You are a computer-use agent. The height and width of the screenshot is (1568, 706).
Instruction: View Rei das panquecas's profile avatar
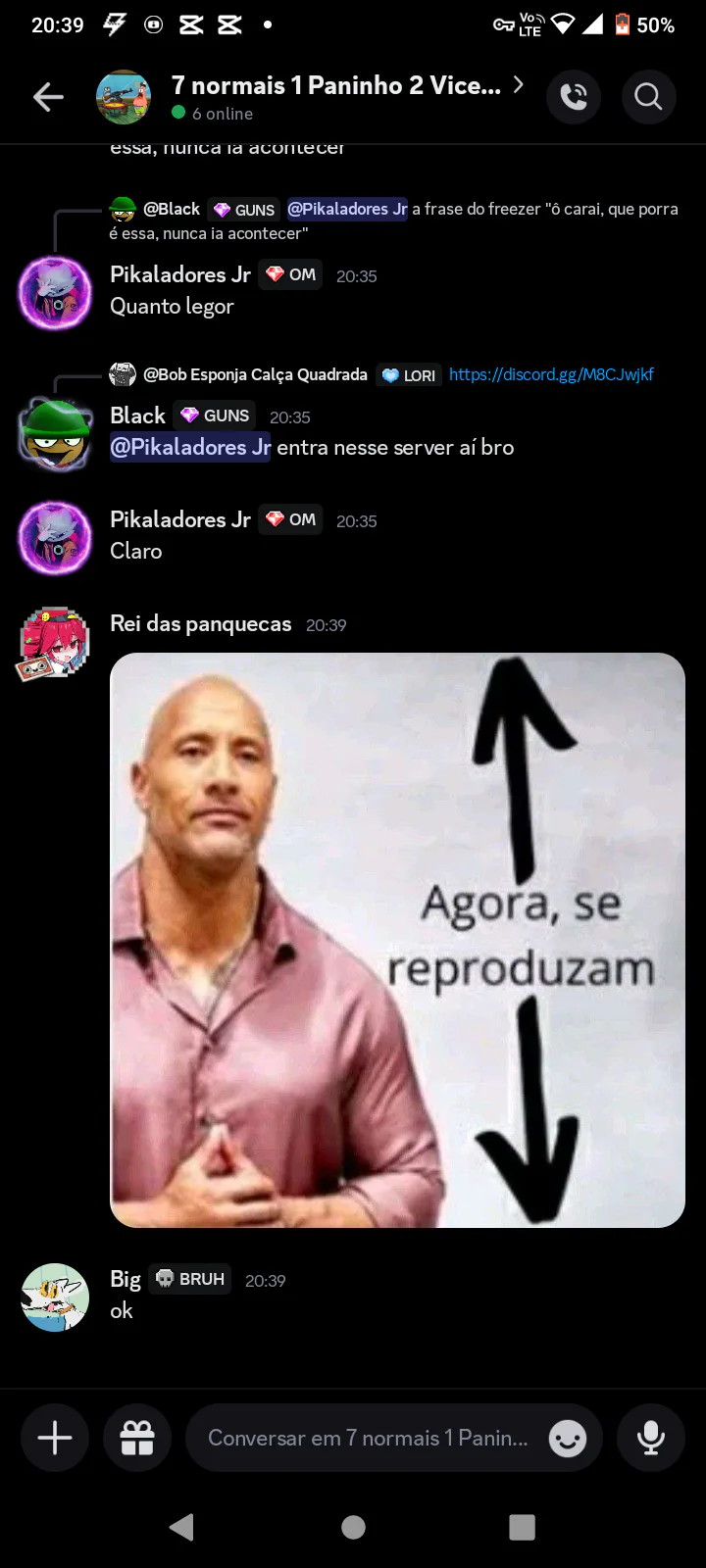(x=55, y=643)
